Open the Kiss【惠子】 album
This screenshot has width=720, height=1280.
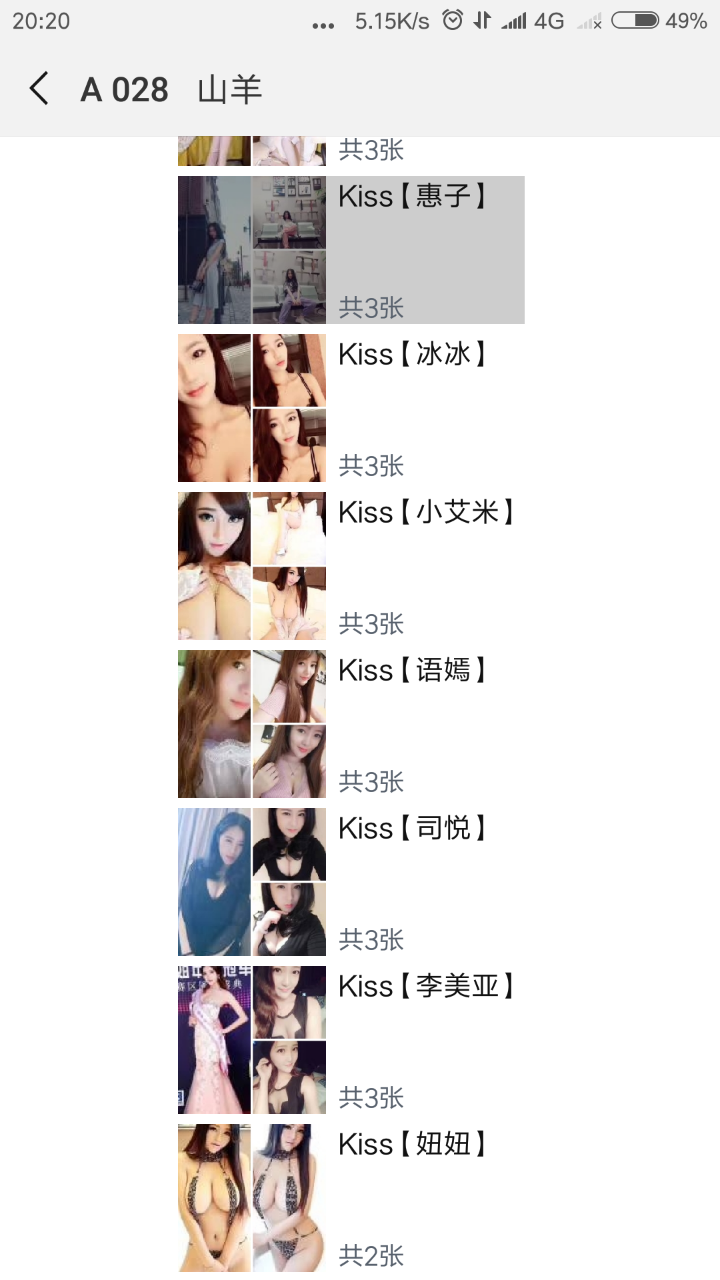click(350, 250)
